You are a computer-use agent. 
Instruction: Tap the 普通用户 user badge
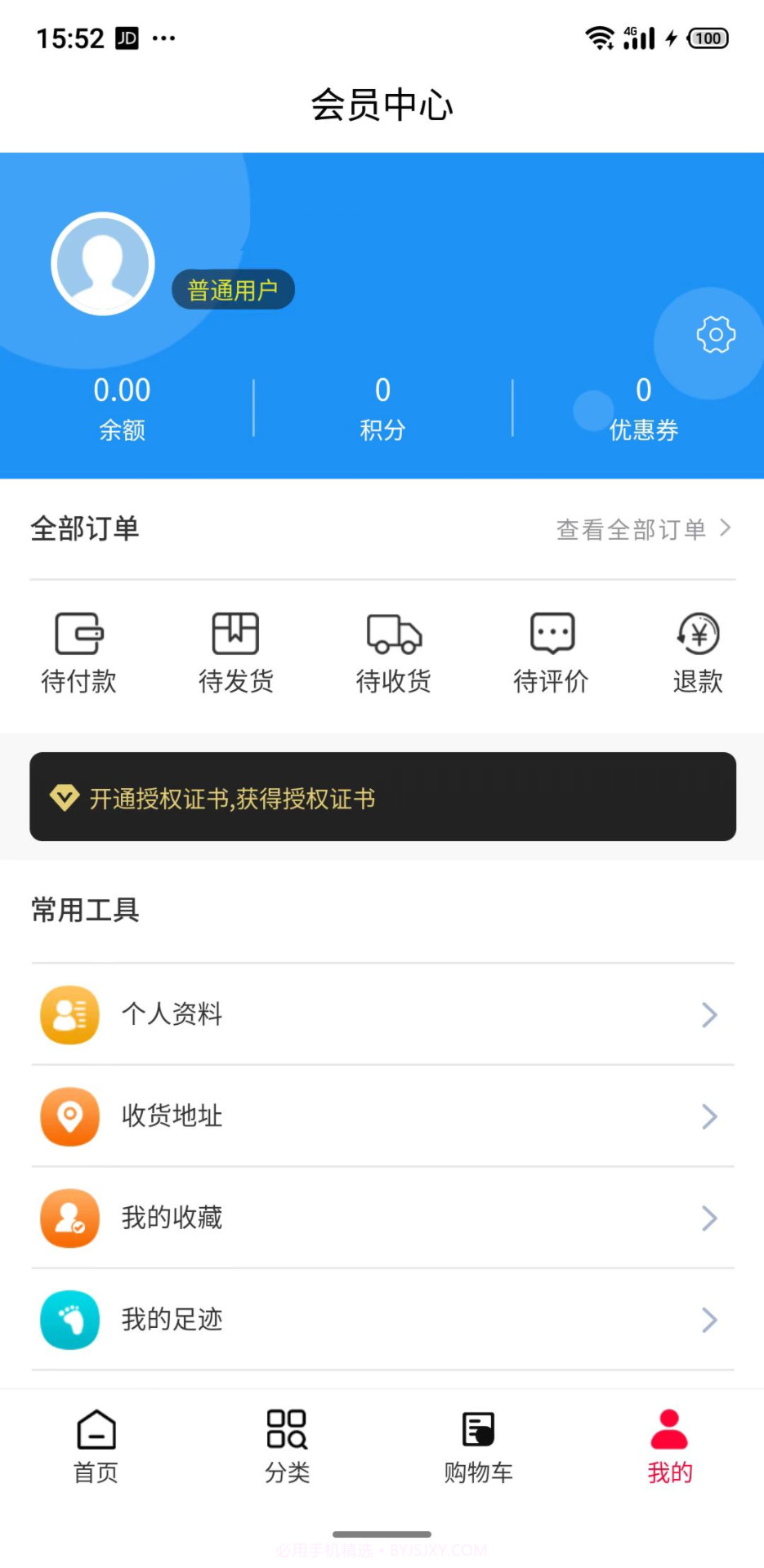coord(232,288)
